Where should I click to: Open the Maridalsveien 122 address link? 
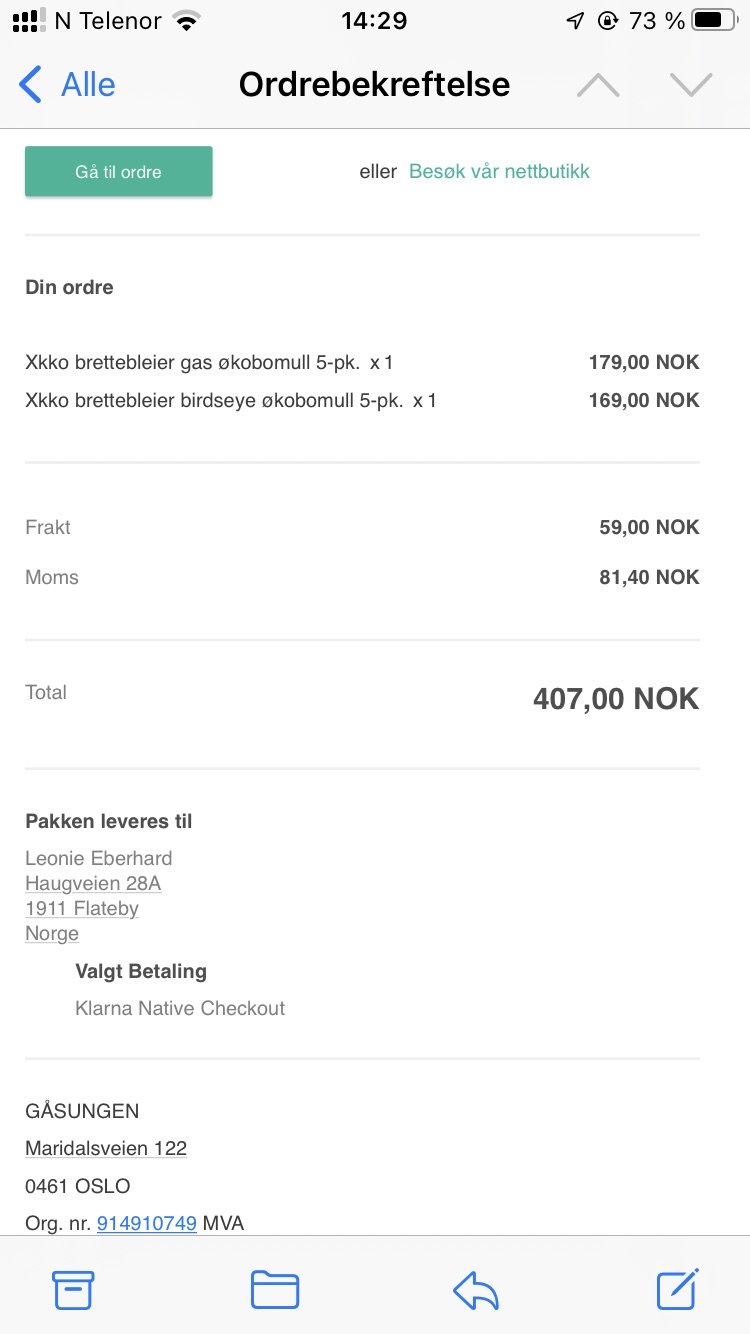(x=106, y=1148)
